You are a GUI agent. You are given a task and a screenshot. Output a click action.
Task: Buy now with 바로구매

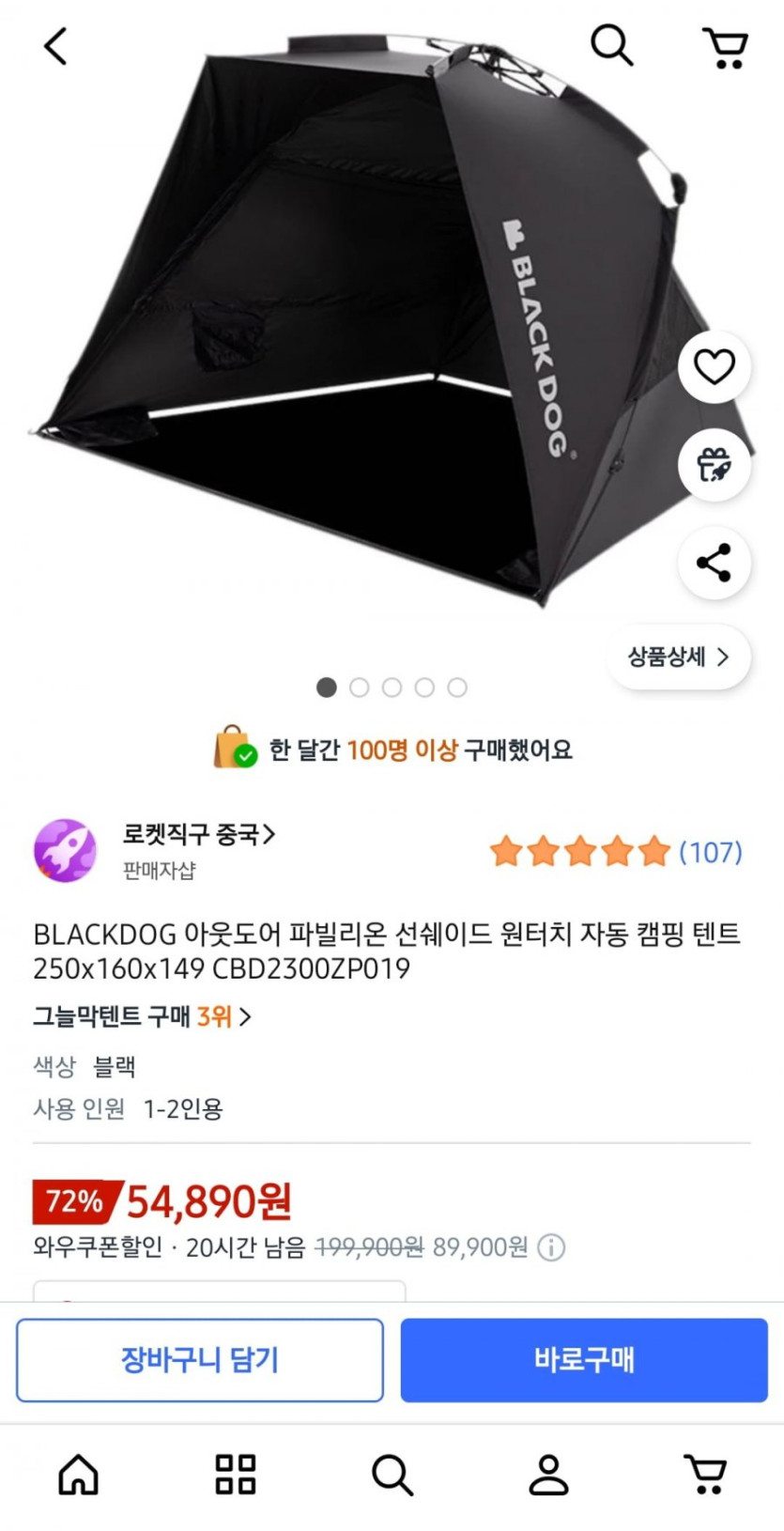click(584, 1360)
